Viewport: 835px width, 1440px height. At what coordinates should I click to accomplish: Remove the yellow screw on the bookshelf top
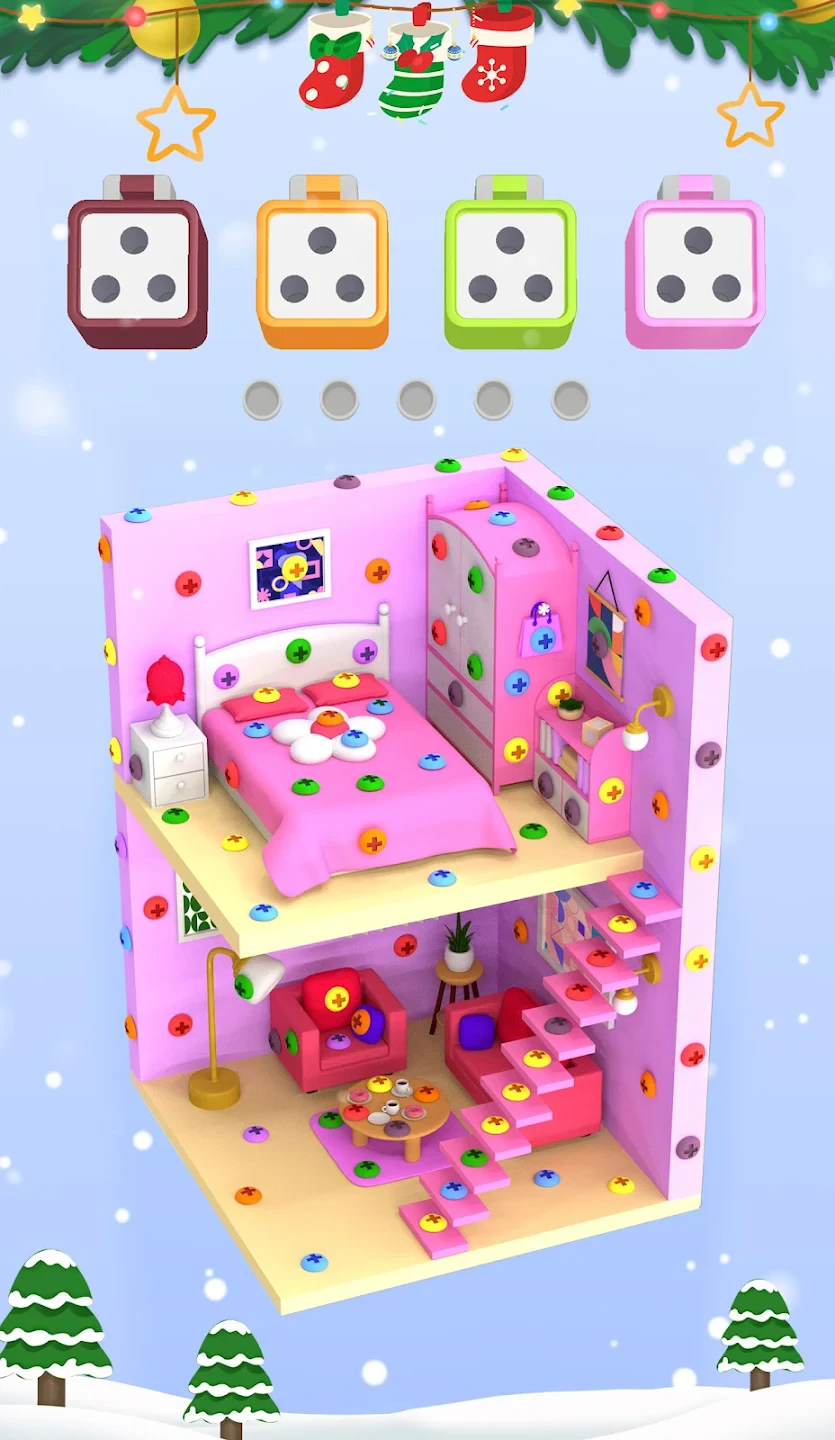(x=560, y=692)
